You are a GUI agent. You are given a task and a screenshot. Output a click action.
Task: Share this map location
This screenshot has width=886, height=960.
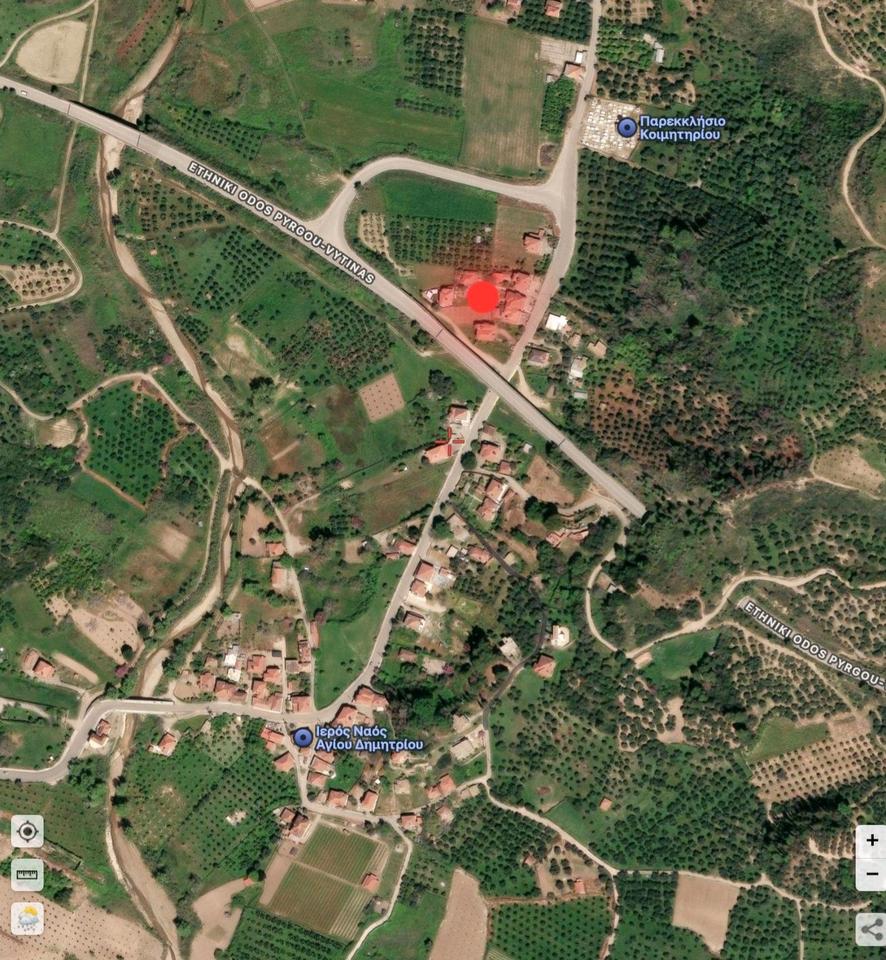[871, 928]
